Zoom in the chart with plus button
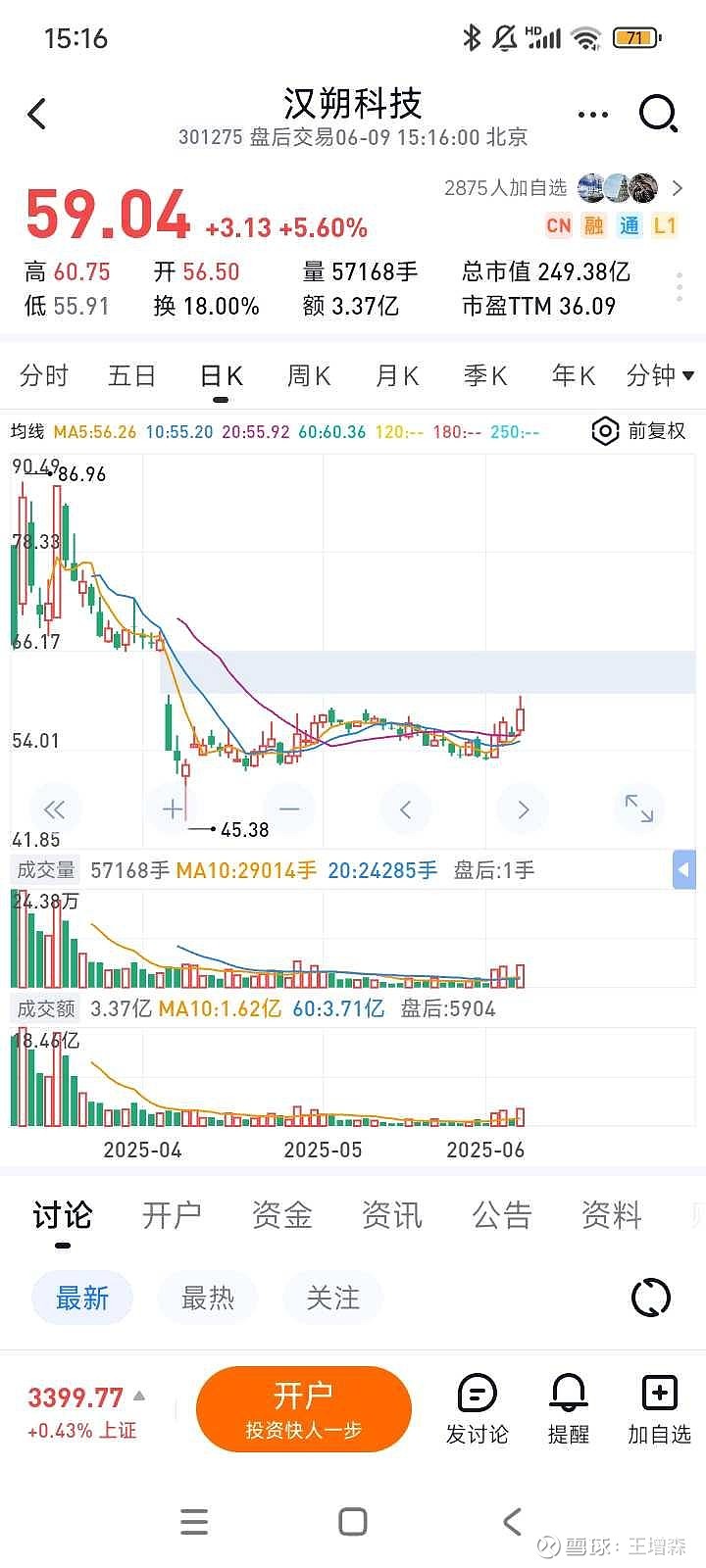Screen dimensions: 706x1568 173,808
